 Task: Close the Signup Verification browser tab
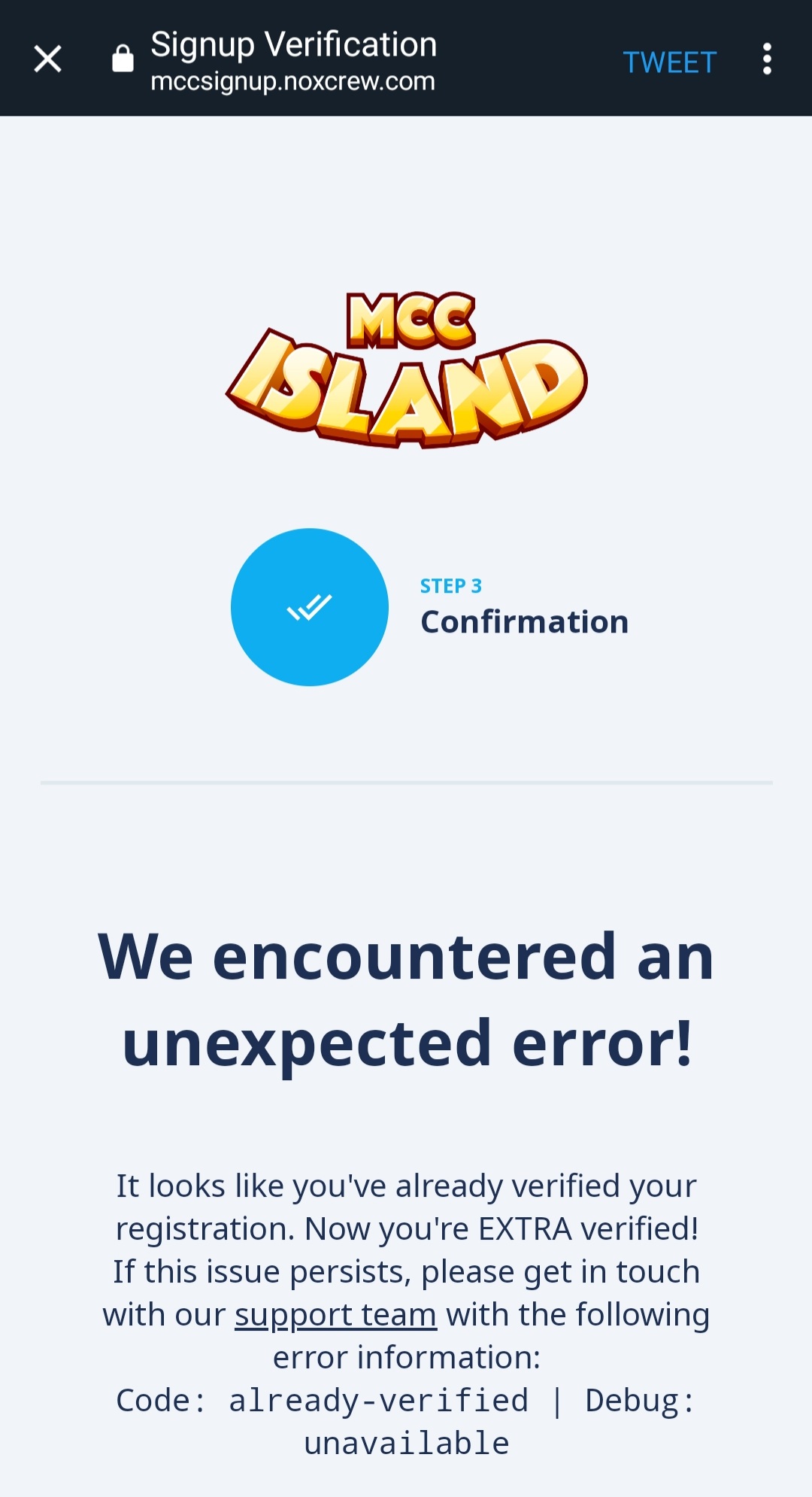(47, 59)
